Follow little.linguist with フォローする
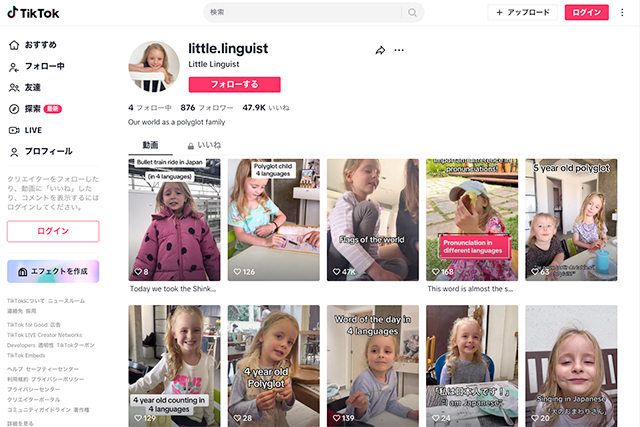Image resolution: width=640 pixels, height=427 pixels. pyautogui.click(x=234, y=85)
